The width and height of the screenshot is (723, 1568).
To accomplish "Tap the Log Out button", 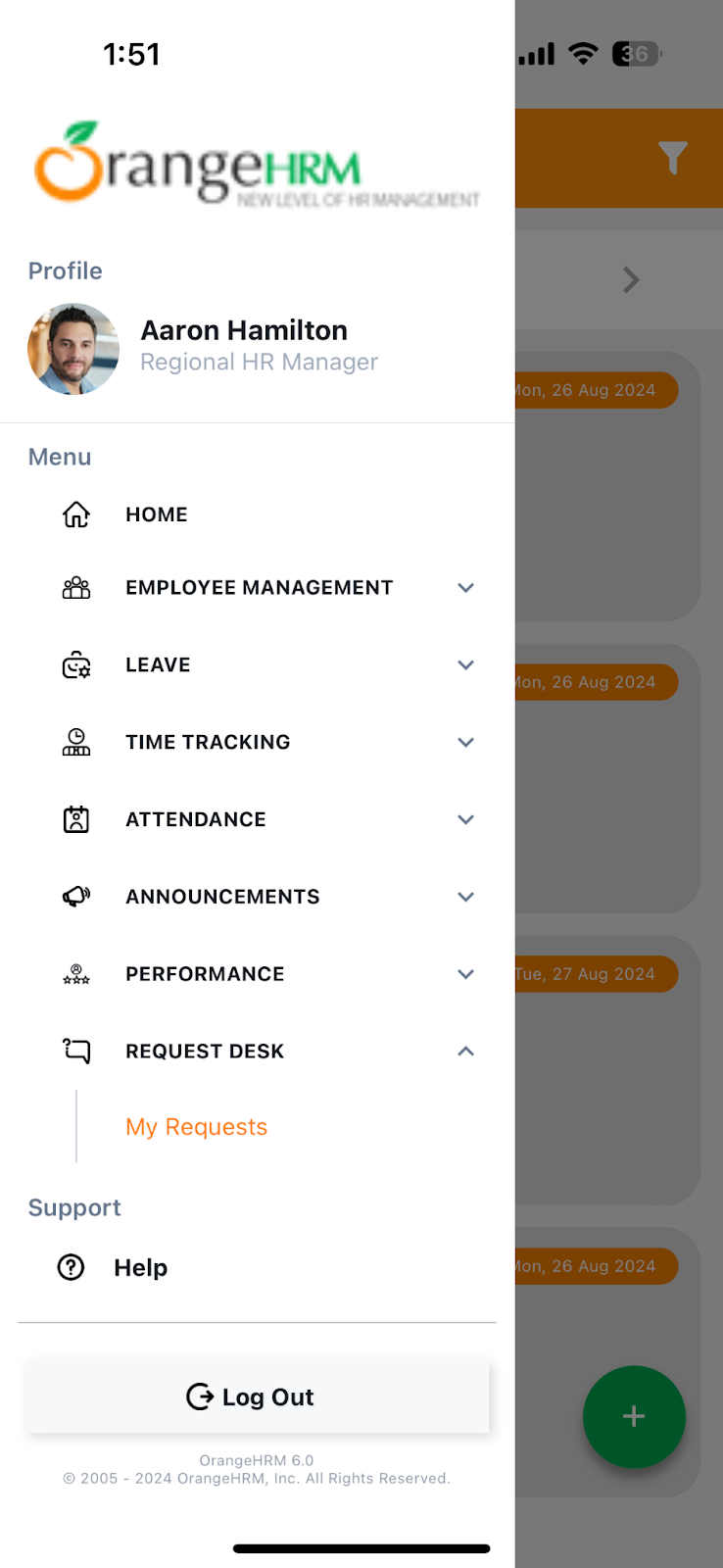I will pos(257,1396).
